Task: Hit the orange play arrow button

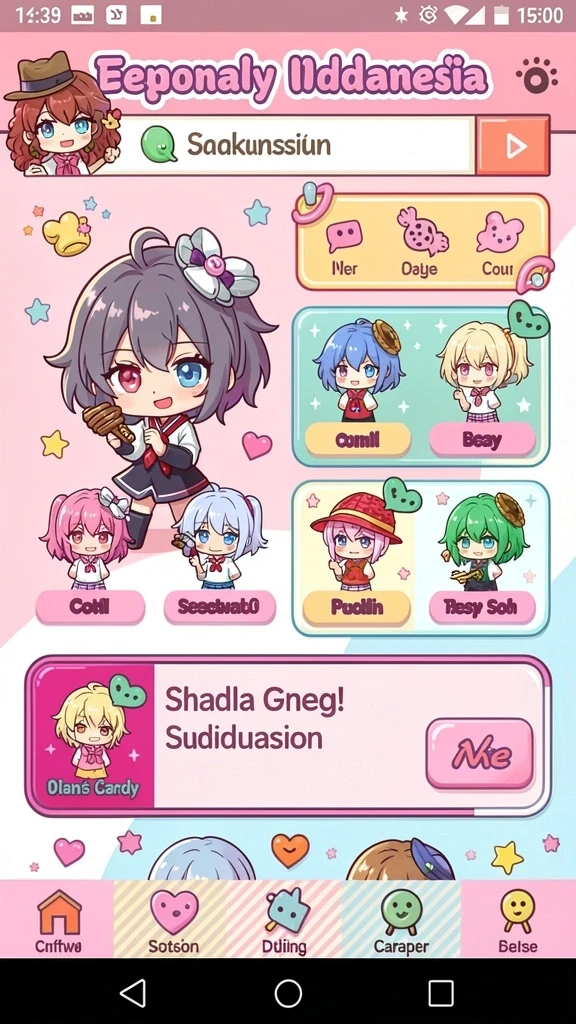Action: 513,146
